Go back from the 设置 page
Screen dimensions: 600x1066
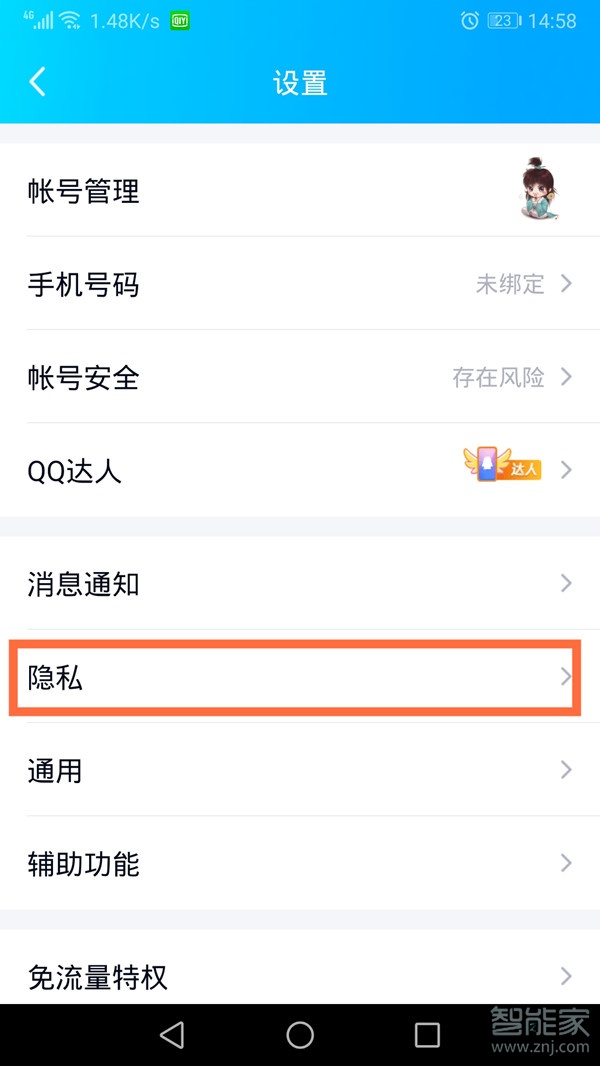[38, 82]
